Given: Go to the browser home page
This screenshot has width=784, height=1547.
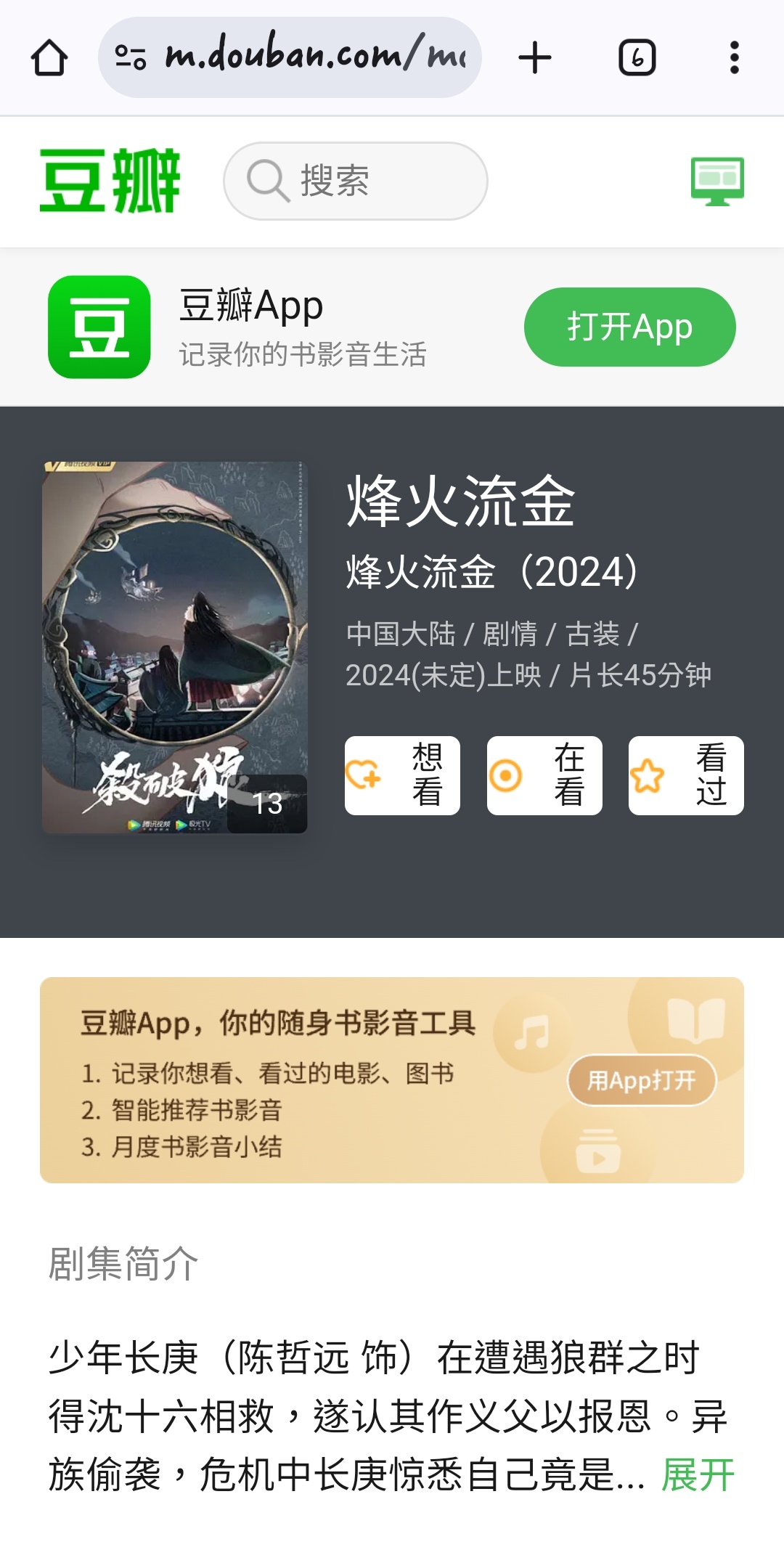Looking at the screenshot, I should tap(49, 58).
